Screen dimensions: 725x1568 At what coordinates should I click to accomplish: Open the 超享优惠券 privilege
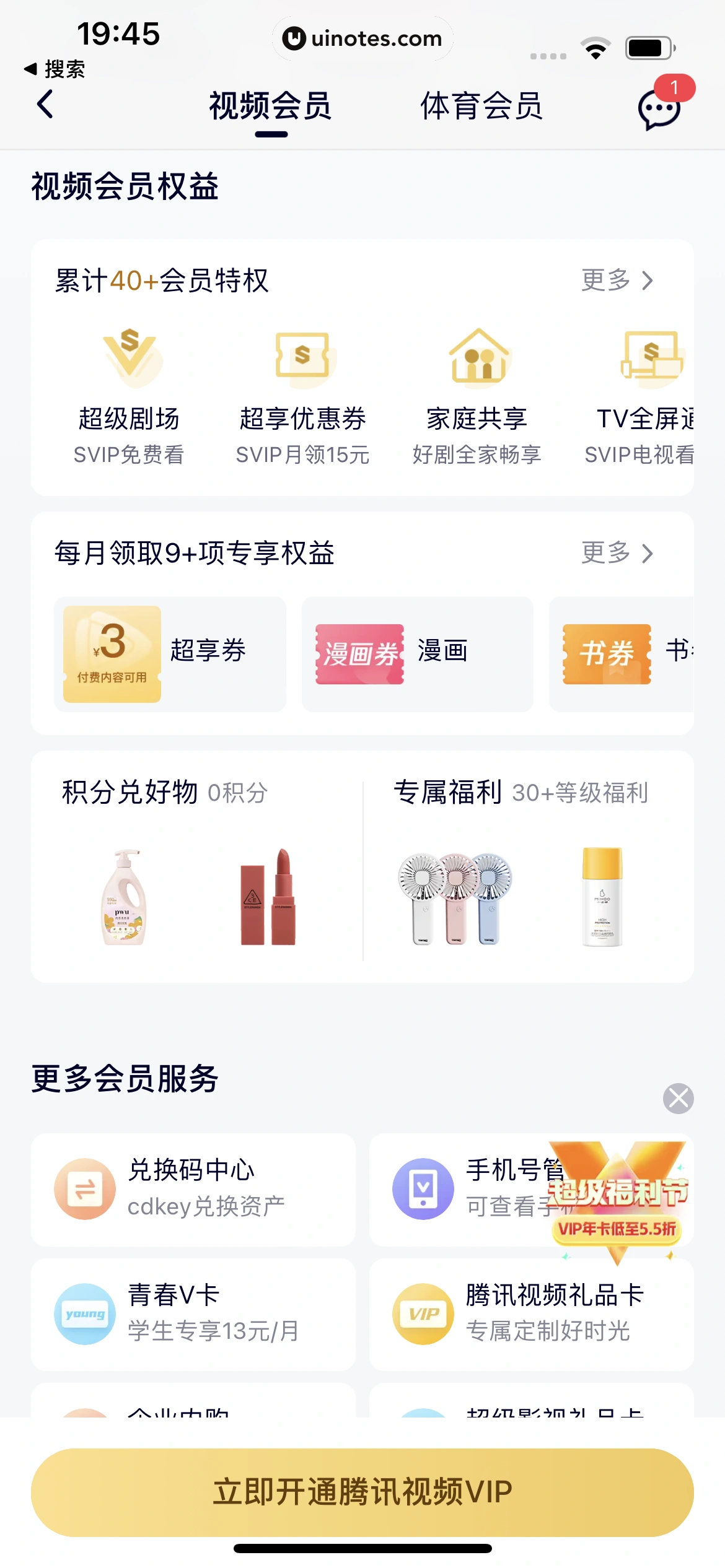(302, 396)
